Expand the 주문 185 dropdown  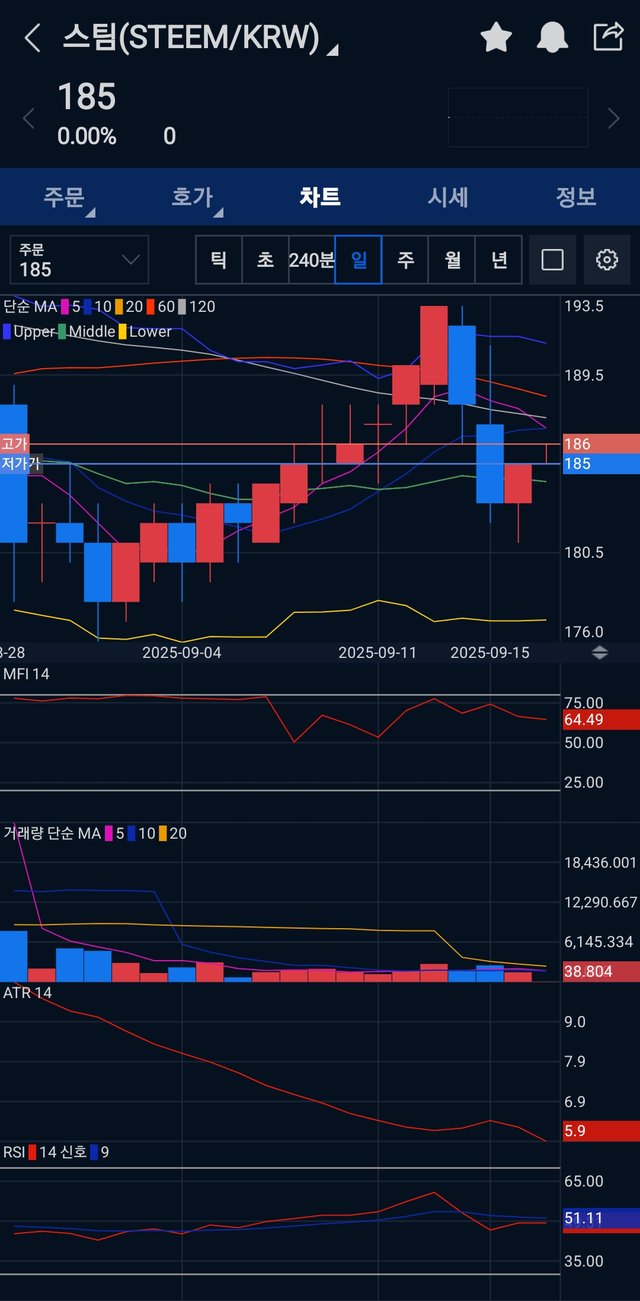80,260
